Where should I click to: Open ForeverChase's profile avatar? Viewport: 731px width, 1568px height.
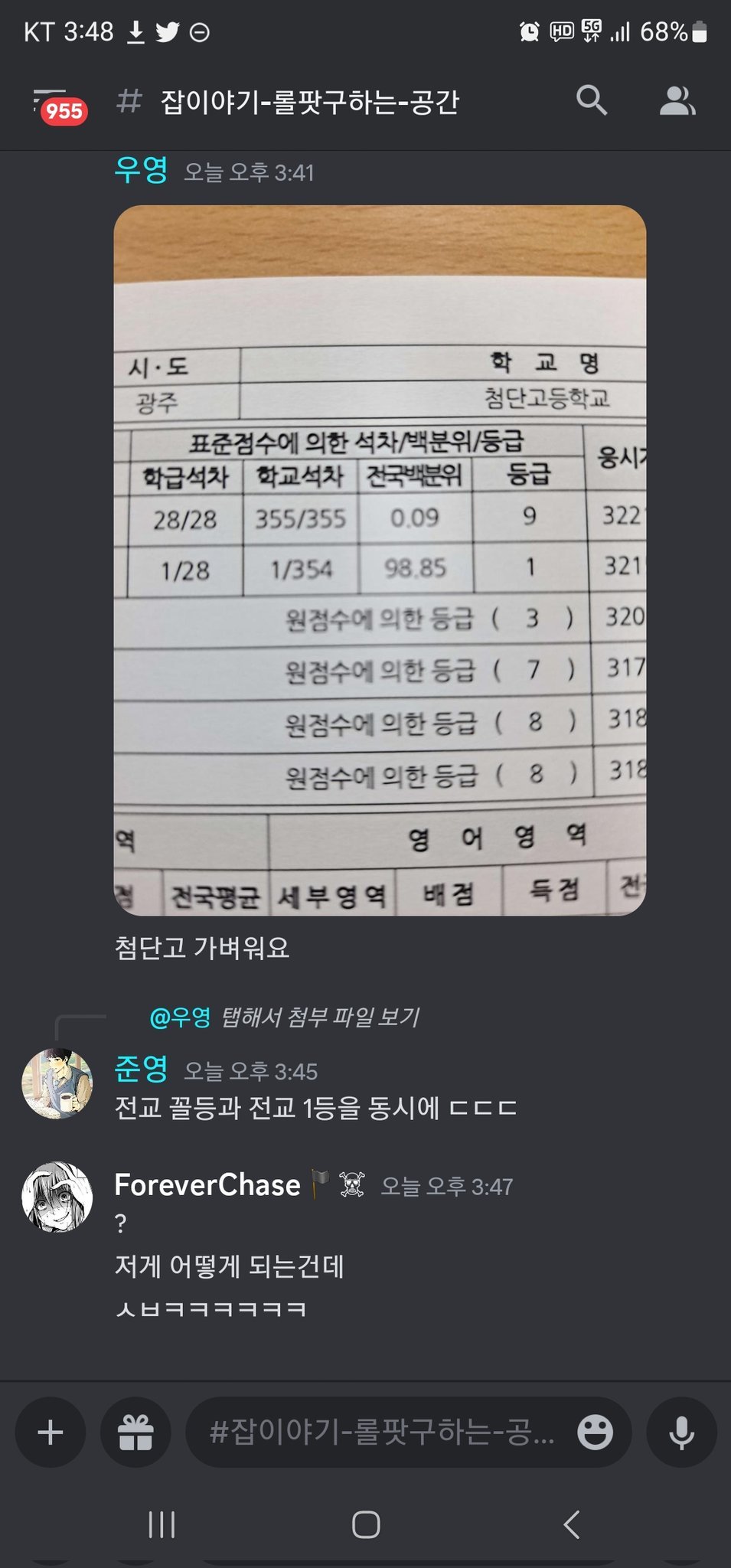(57, 1197)
